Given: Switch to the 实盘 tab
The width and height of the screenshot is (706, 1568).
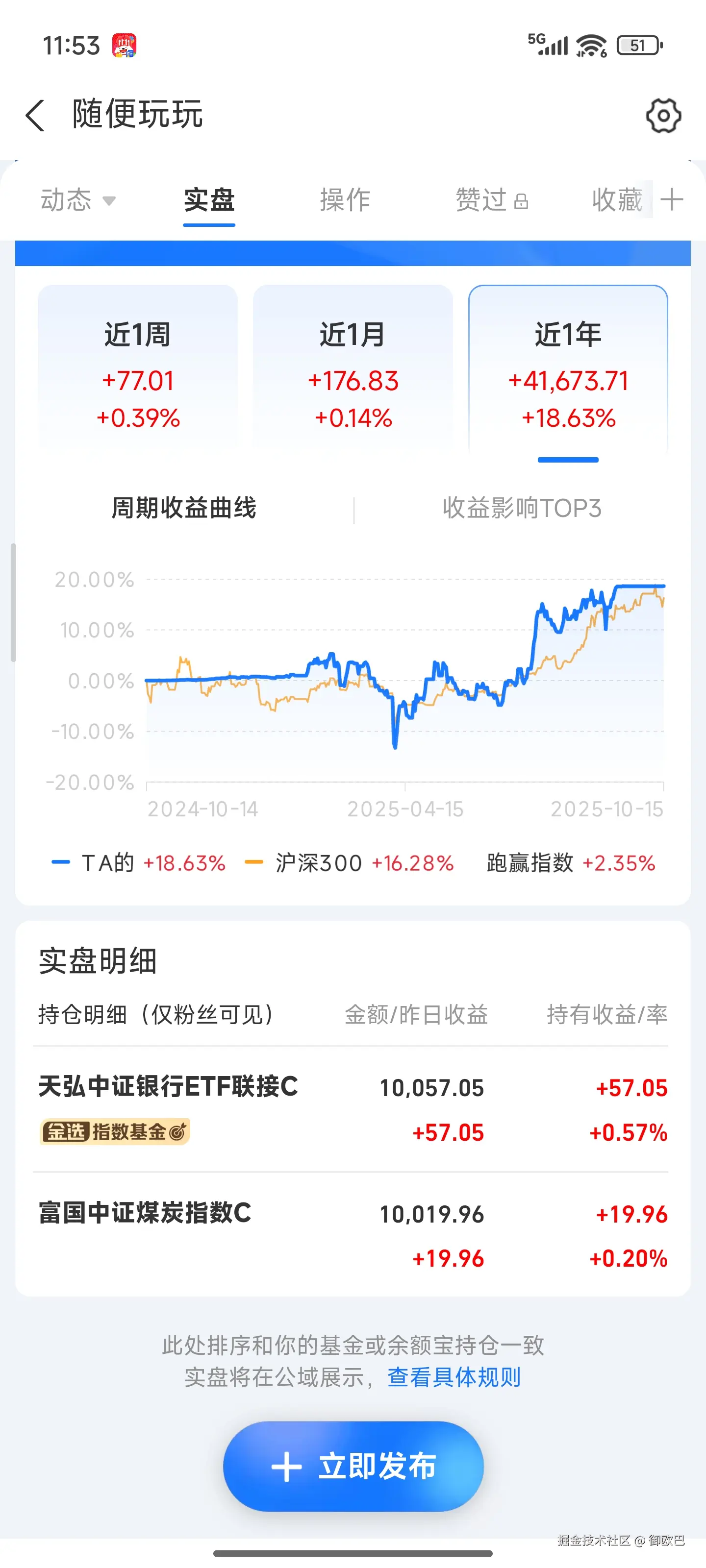Looking at the screenshot, I should pyautogui.click(x=209, y=199).
